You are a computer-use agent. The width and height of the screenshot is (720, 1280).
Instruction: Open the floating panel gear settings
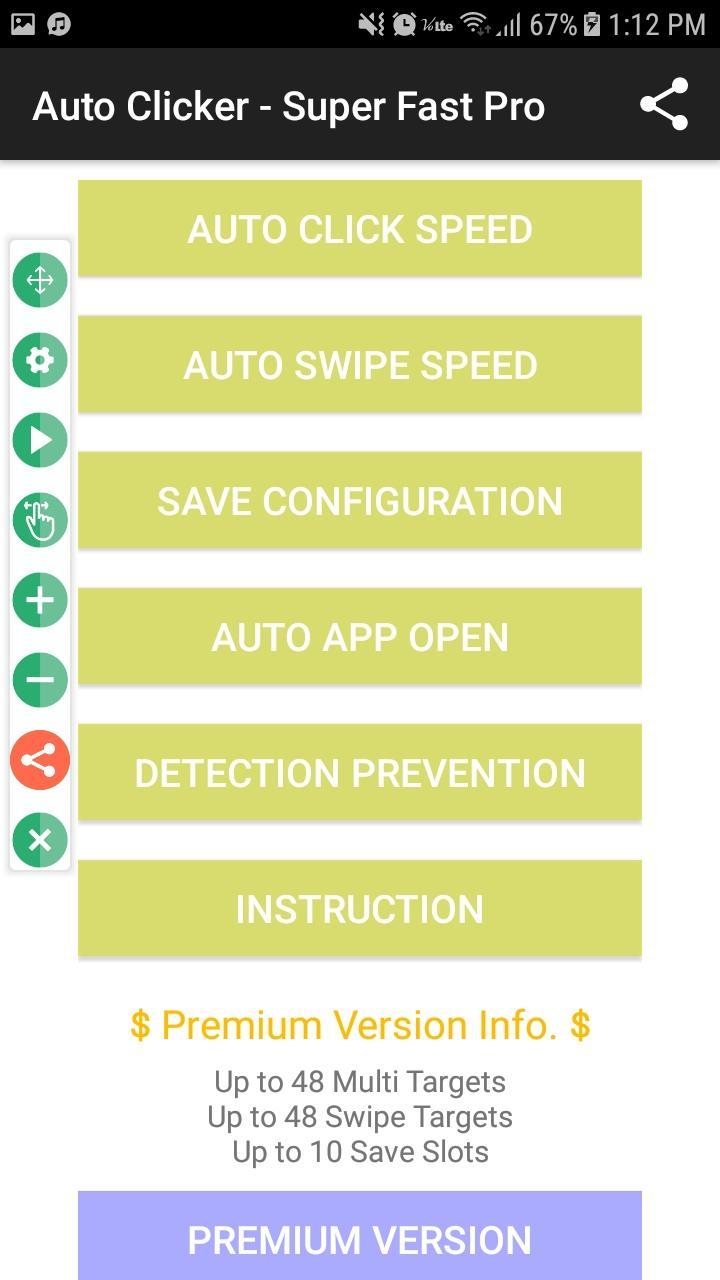click(x=40, y=360)
